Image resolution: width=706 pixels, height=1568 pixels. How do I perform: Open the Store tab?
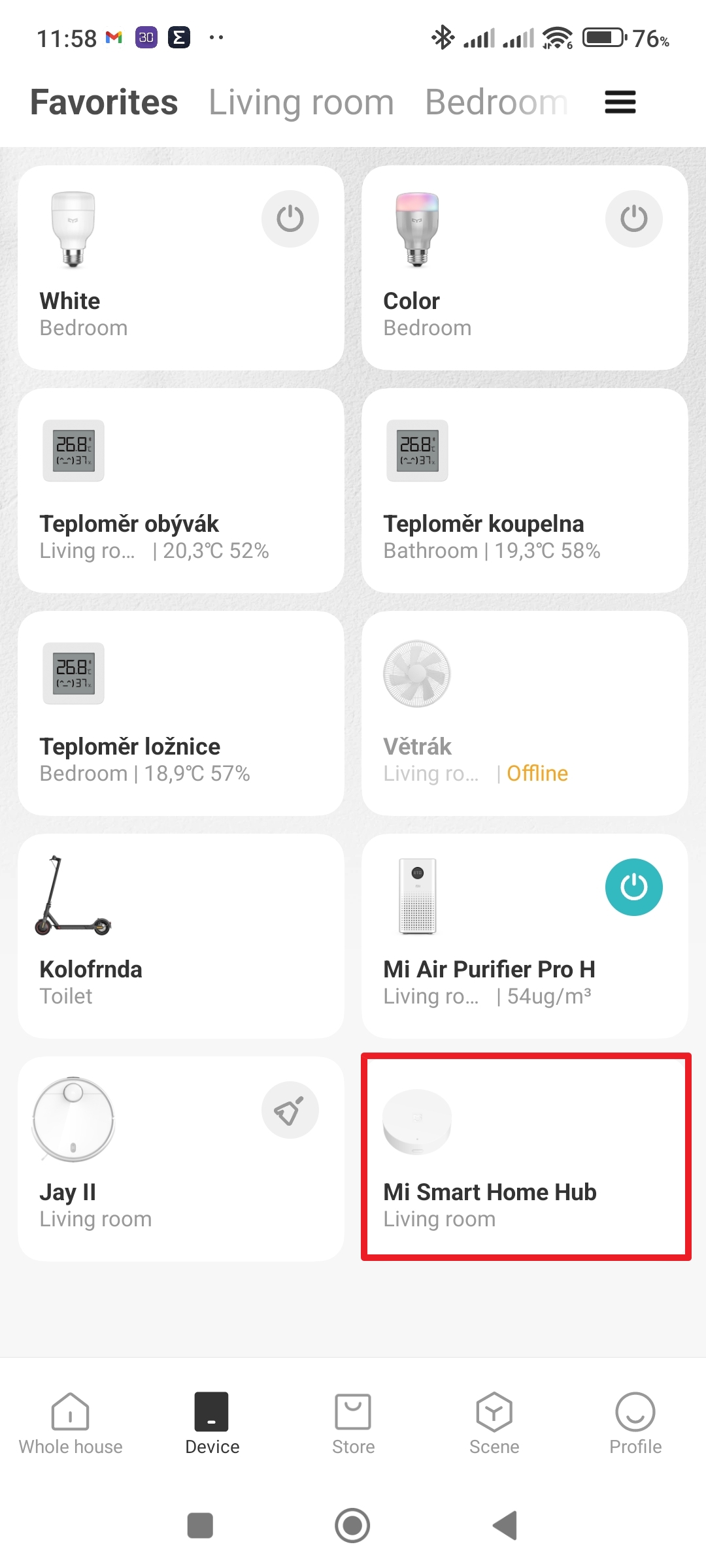(353, 1424)
